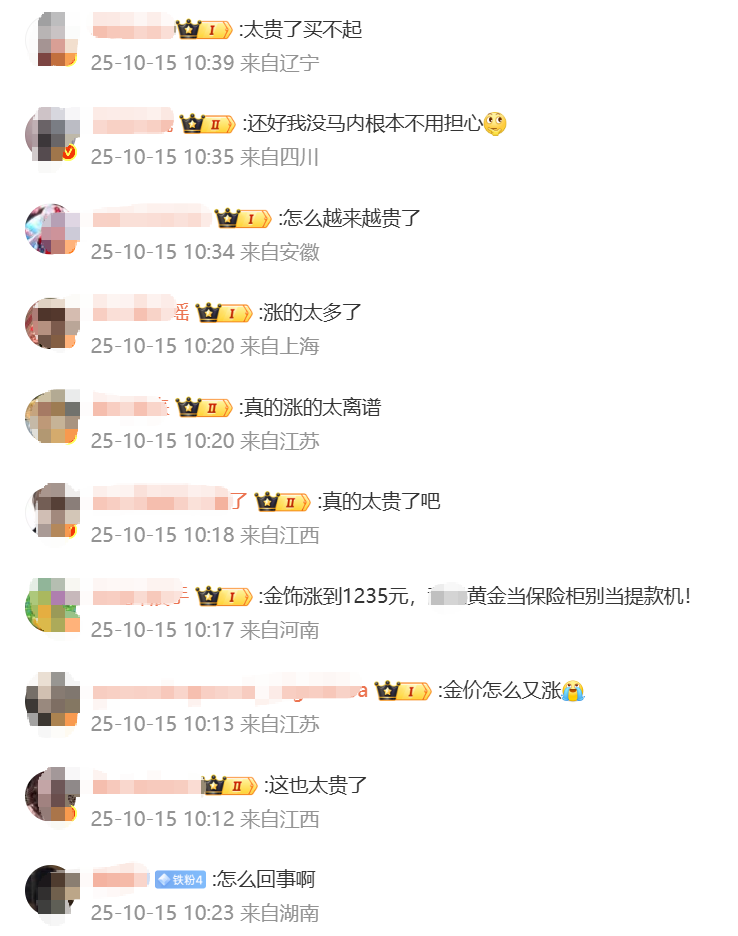Open avatar beside 金饰涨到1235元 comment
Screen dimensions: 738x936
coord(51,606)
